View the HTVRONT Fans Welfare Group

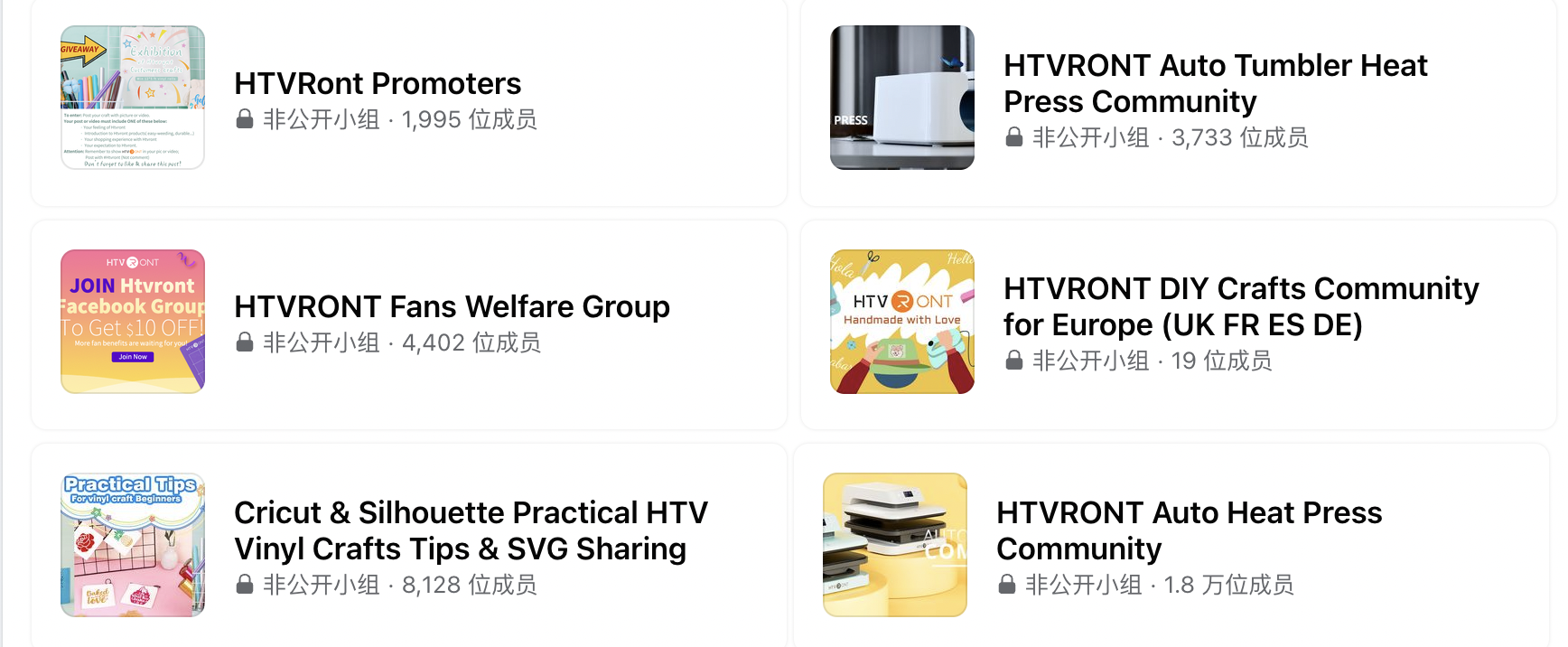tap(452, 307)
